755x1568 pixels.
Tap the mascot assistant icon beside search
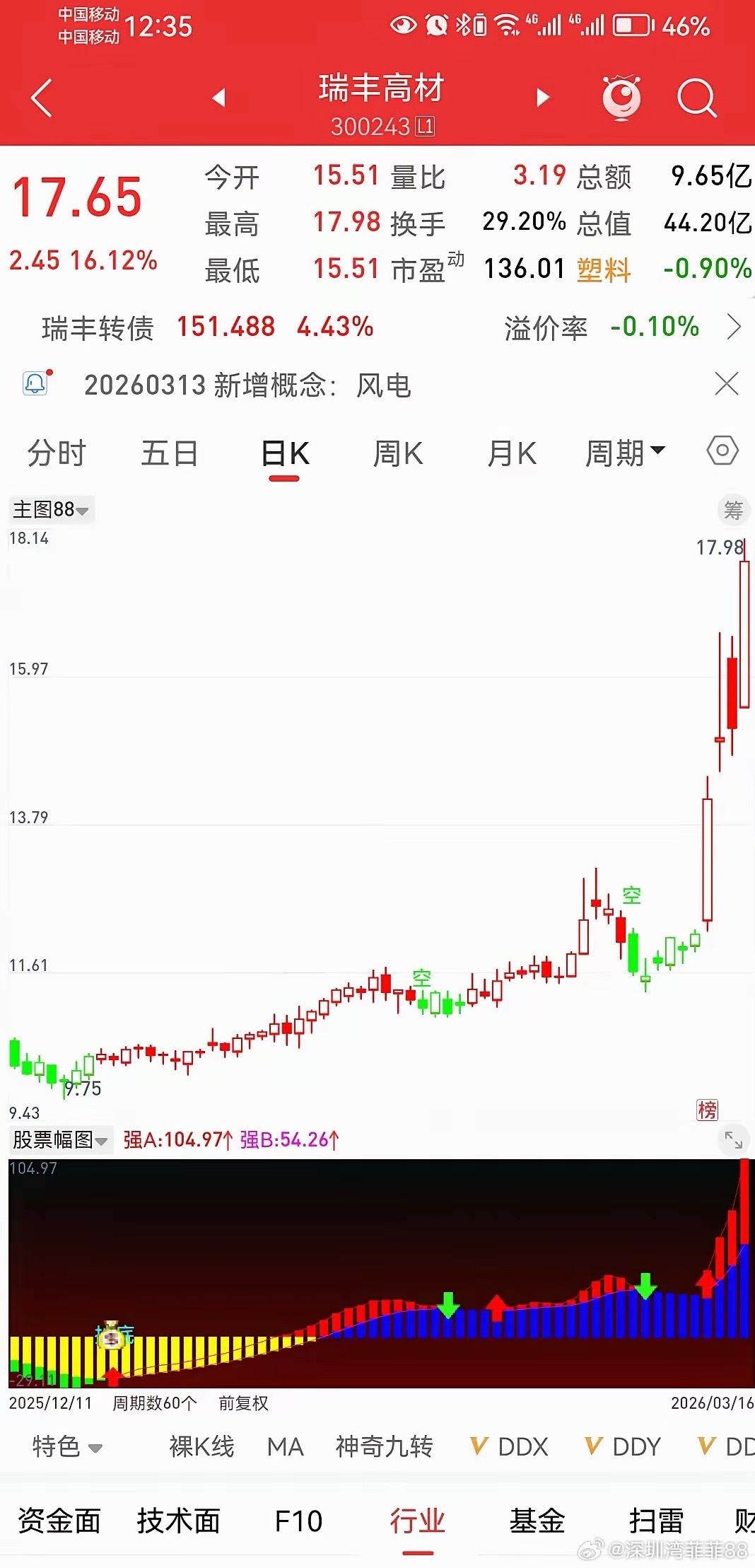point(620,98)
